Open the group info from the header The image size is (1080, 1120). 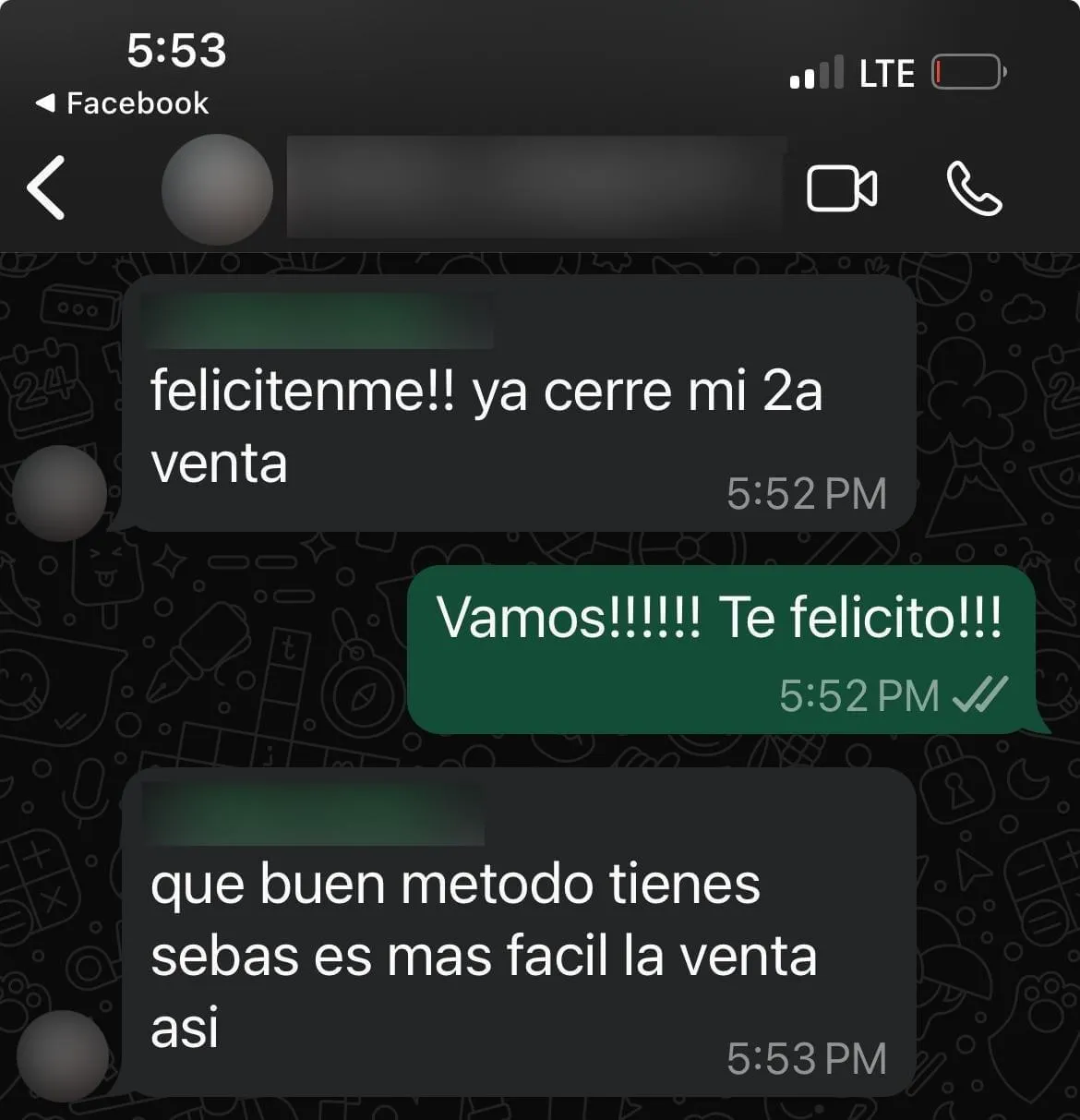(535, 187)
